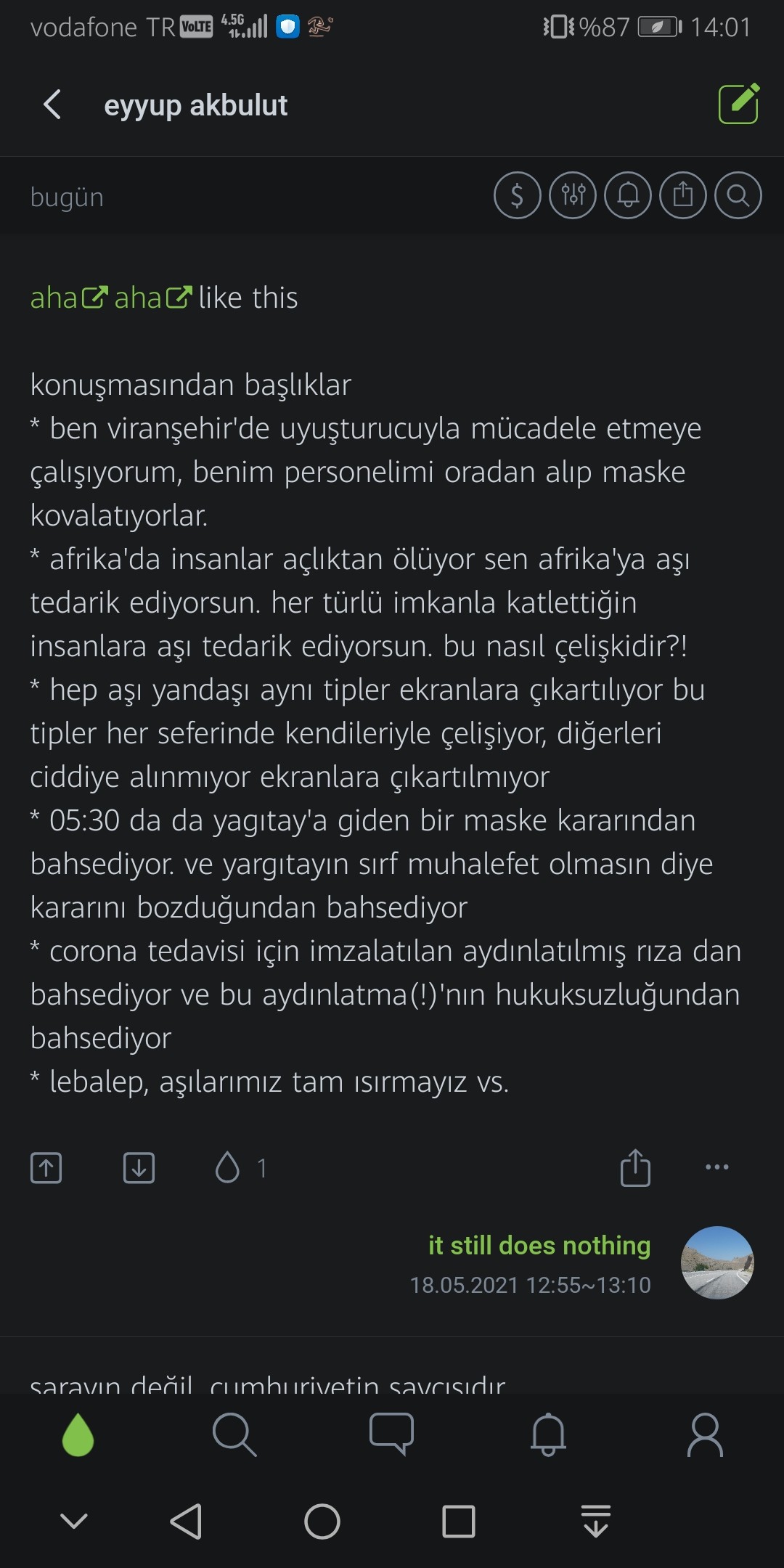The height and width of the screenshot is (1568, 784).
Task: Open the second "aha" link
Action: [153, 298]
